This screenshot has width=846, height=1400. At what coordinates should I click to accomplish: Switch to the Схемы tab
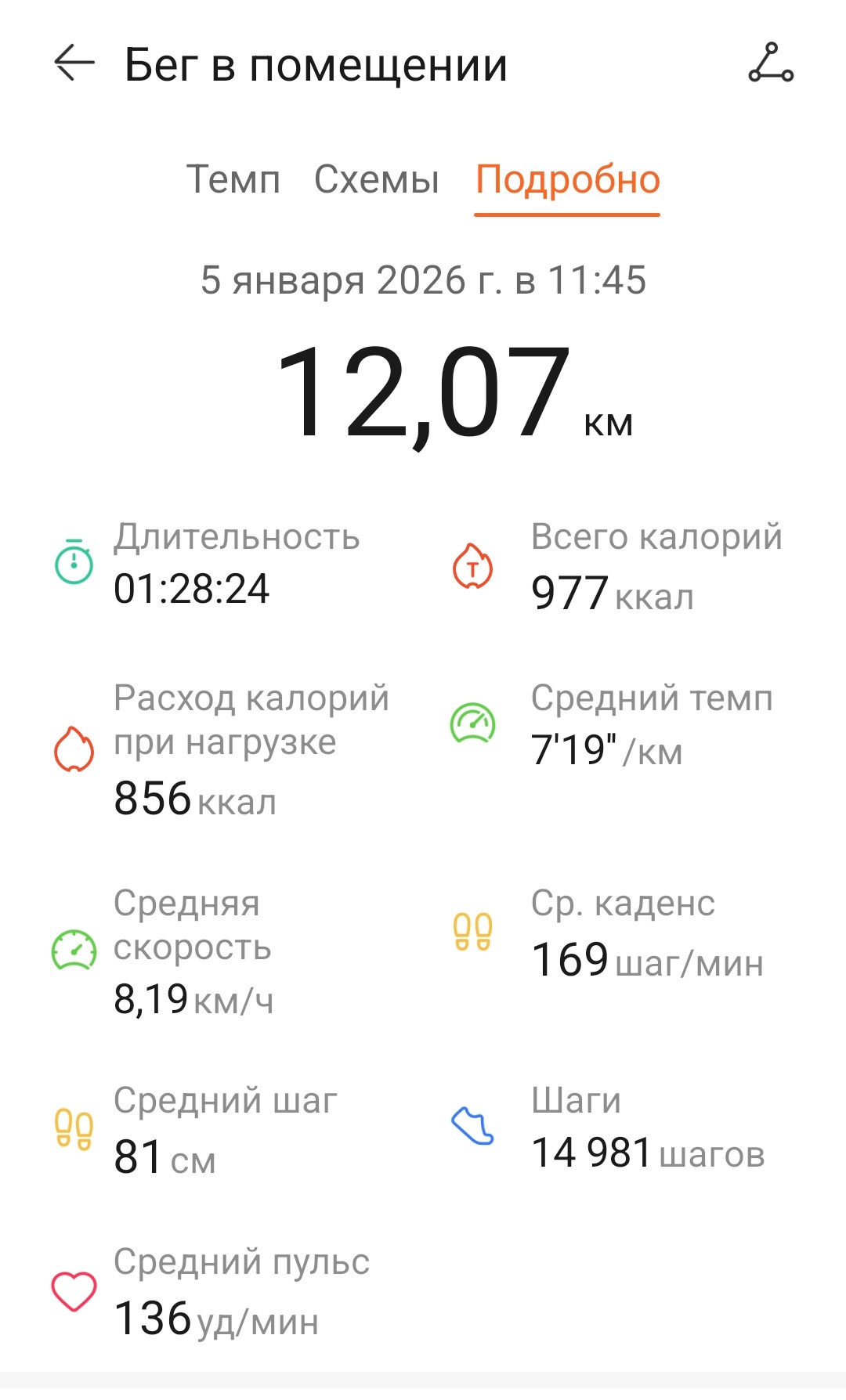(377, 179)
